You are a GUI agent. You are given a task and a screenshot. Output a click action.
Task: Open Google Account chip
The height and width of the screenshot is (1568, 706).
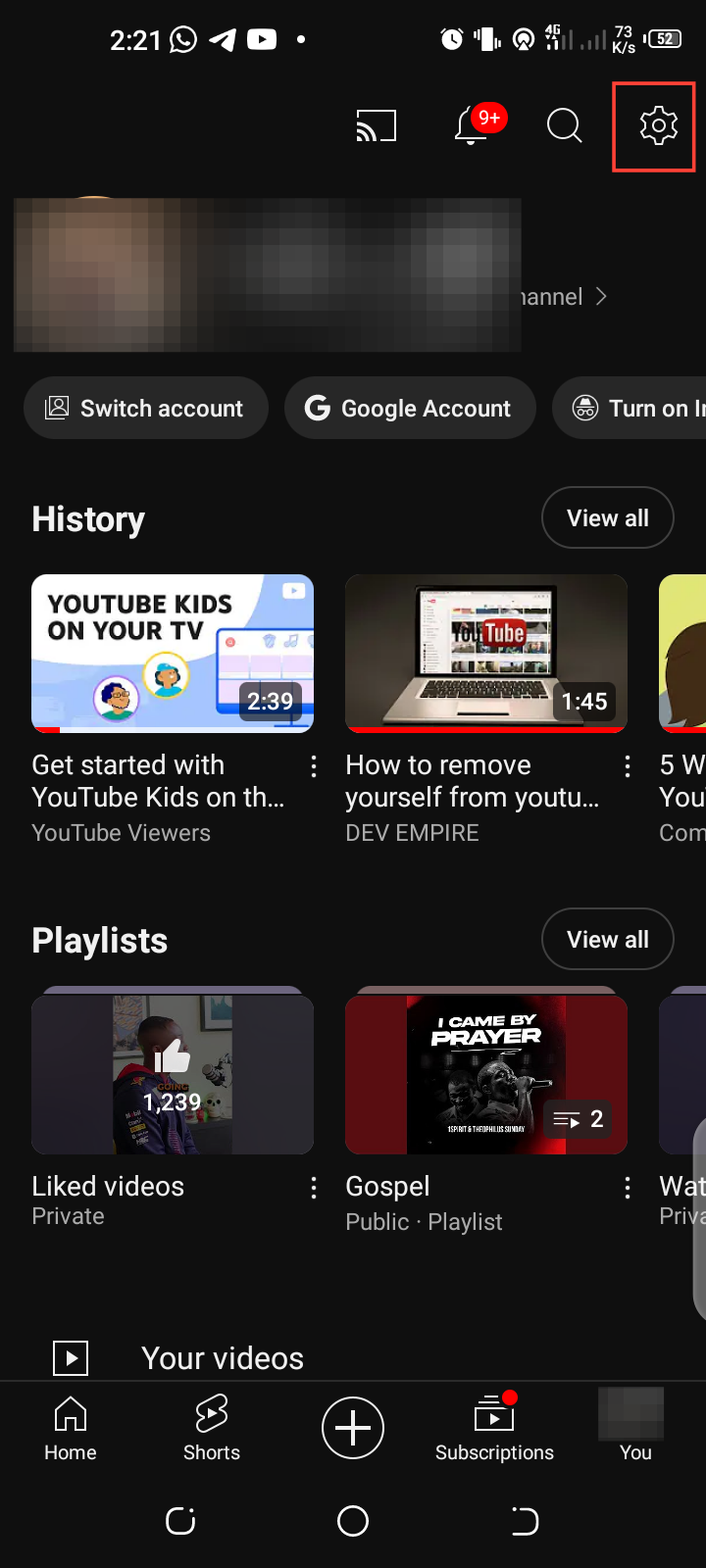tap(410, 408)
